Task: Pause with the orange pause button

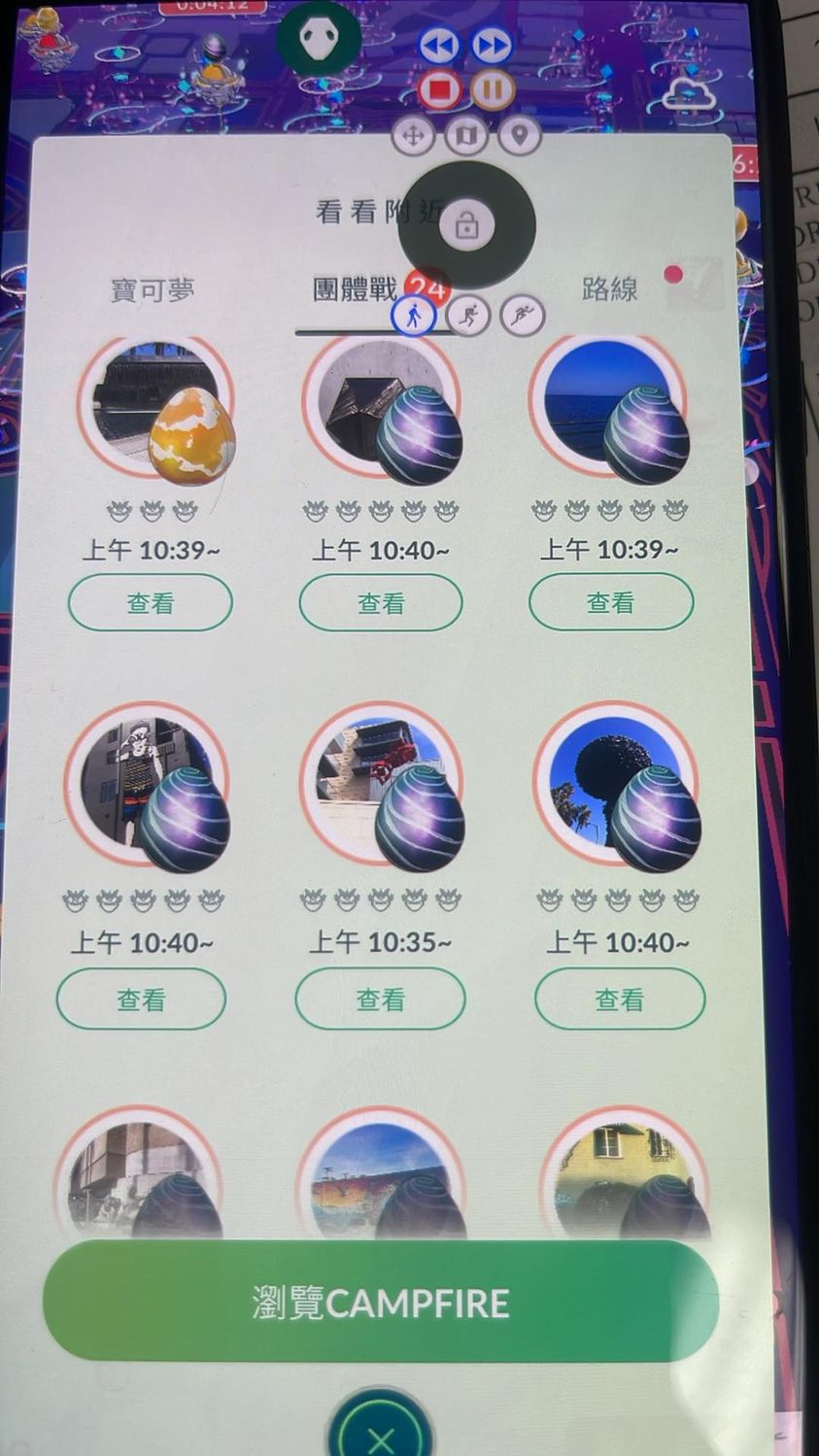Action: [493, 91]
